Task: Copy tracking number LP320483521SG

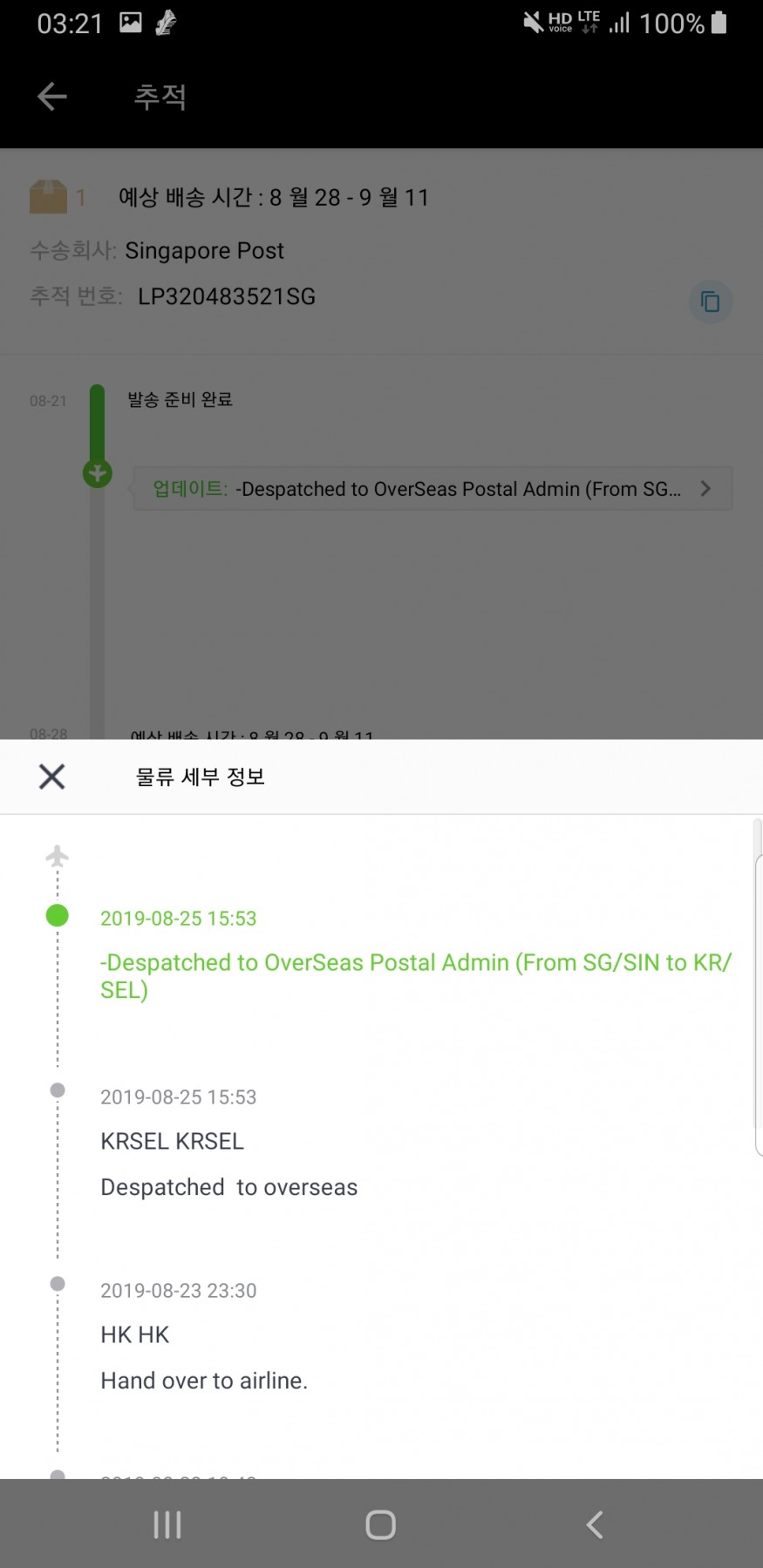Action: 711,302
